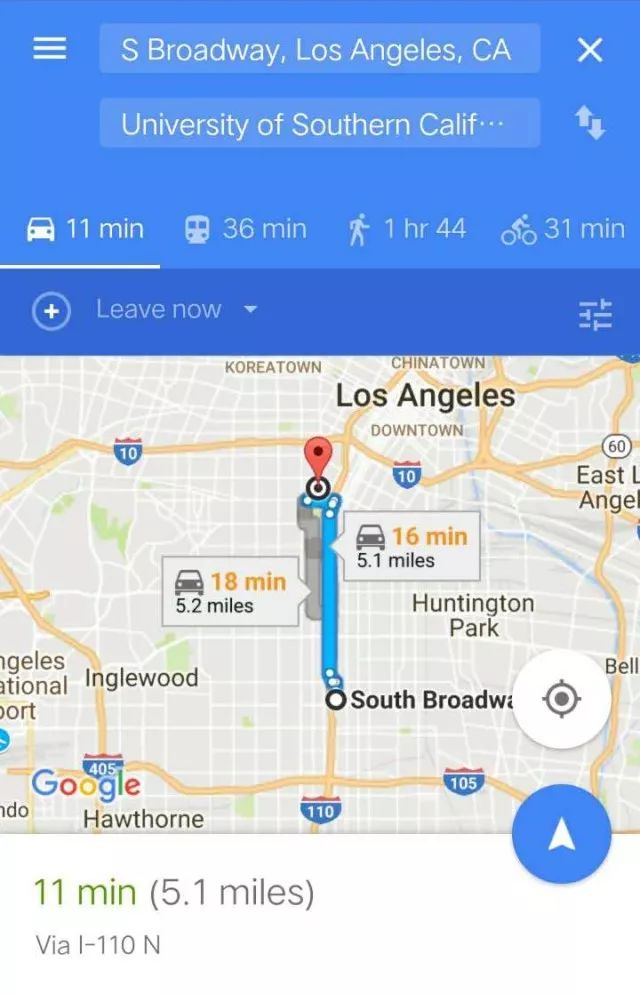
Task: Switch to the transit 36 min tab
Action: (245, 229)
